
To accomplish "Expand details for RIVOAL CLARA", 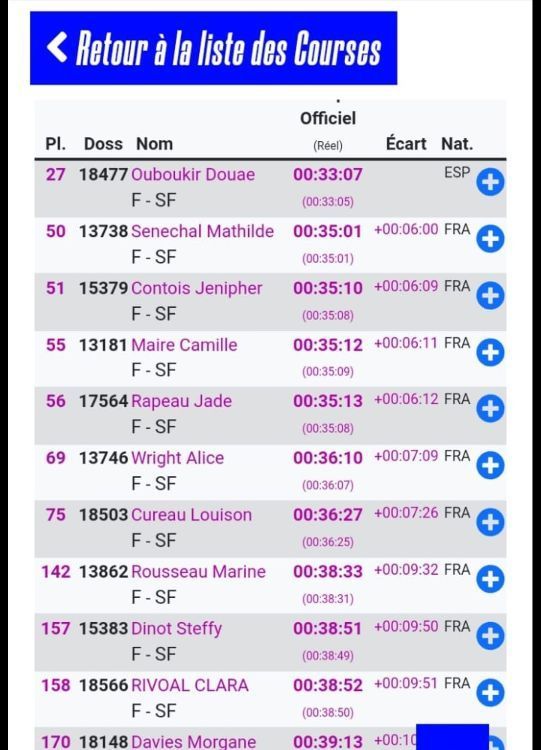I will pyautogui.click(x=490, y=693).
